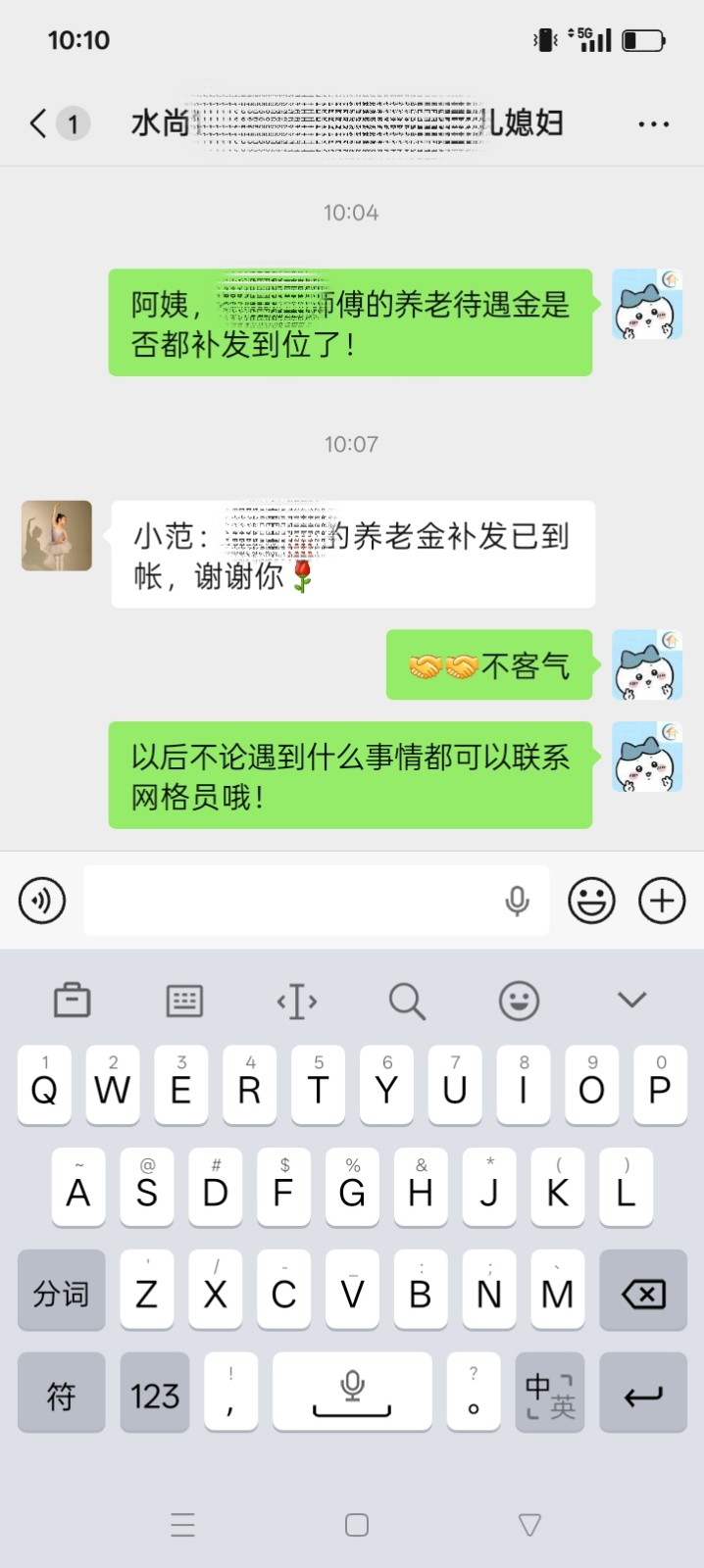Switch to the 123 number keyboard

(155, 1395)
